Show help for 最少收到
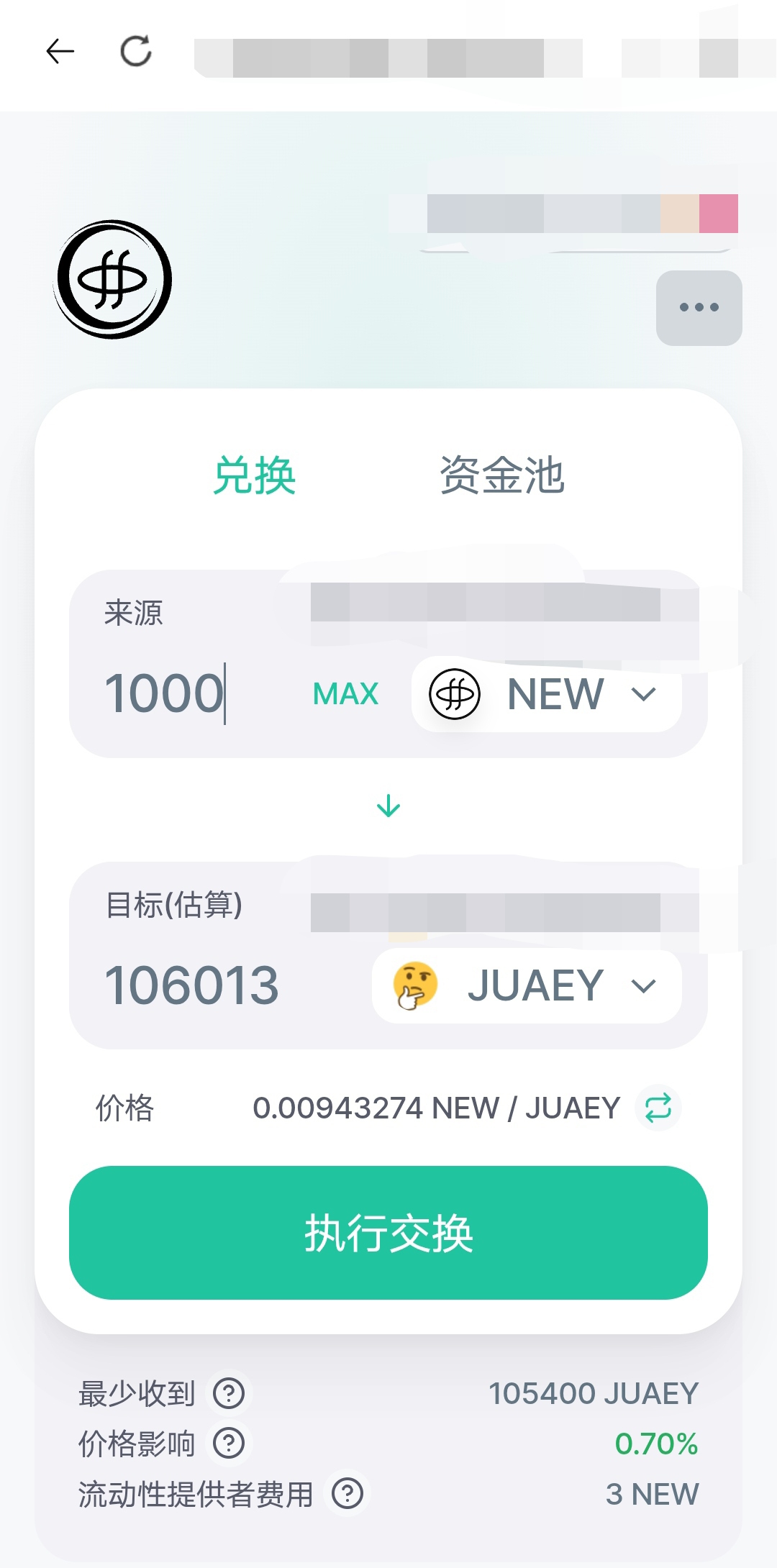The height and width of the screenshot is (1568, 777). pos(229,1393)
